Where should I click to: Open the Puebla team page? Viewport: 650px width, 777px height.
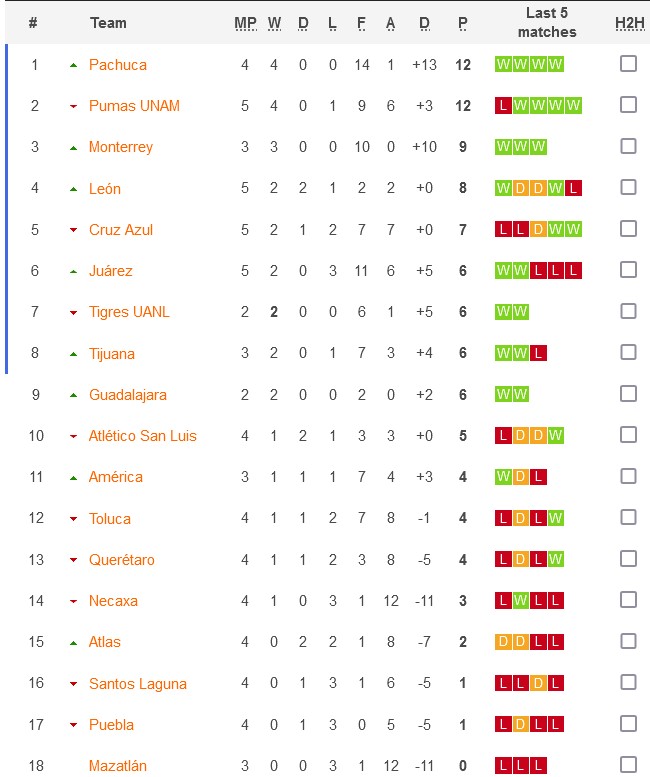click(111, 724)
